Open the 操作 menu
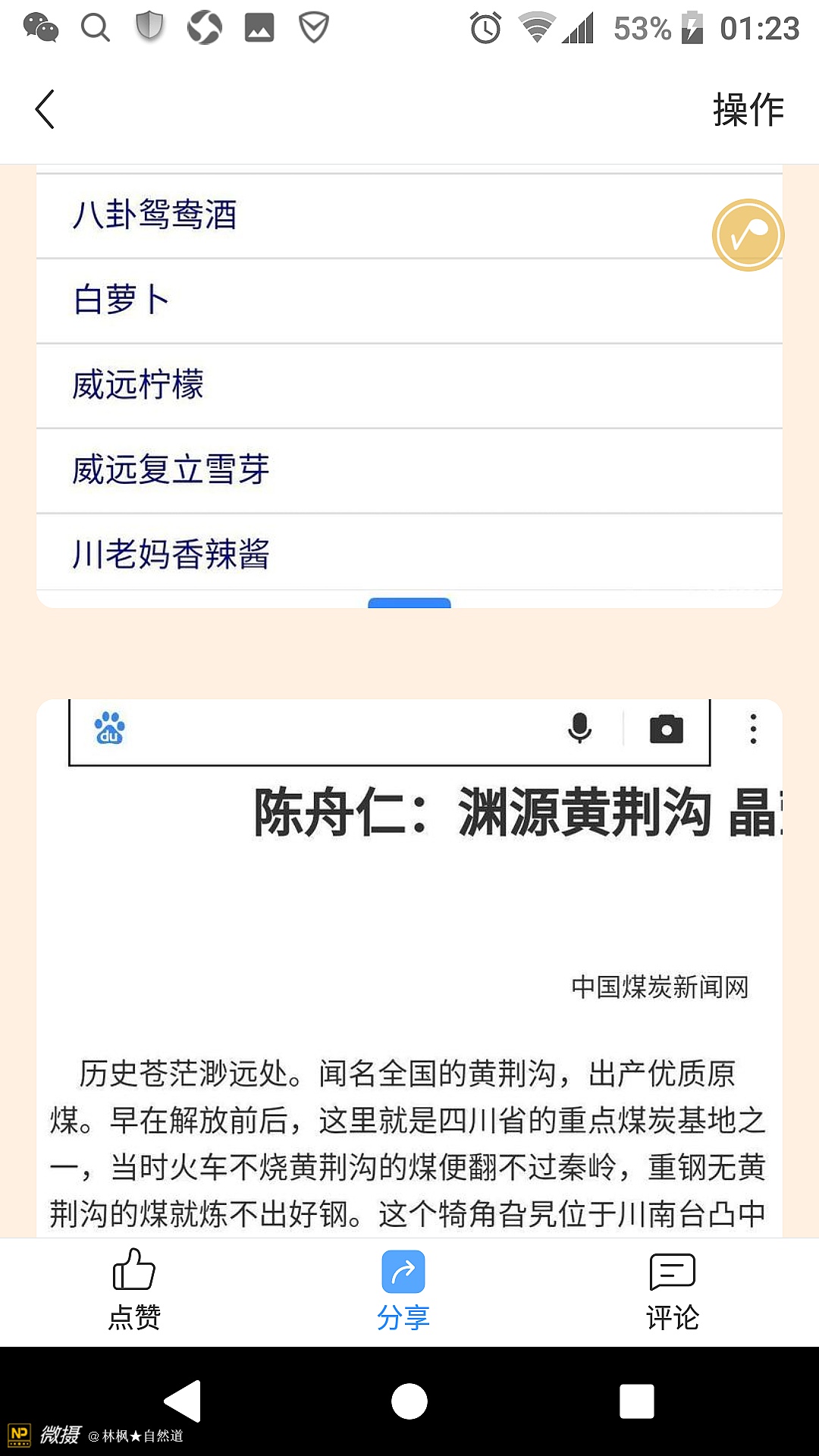 (747, 109)
